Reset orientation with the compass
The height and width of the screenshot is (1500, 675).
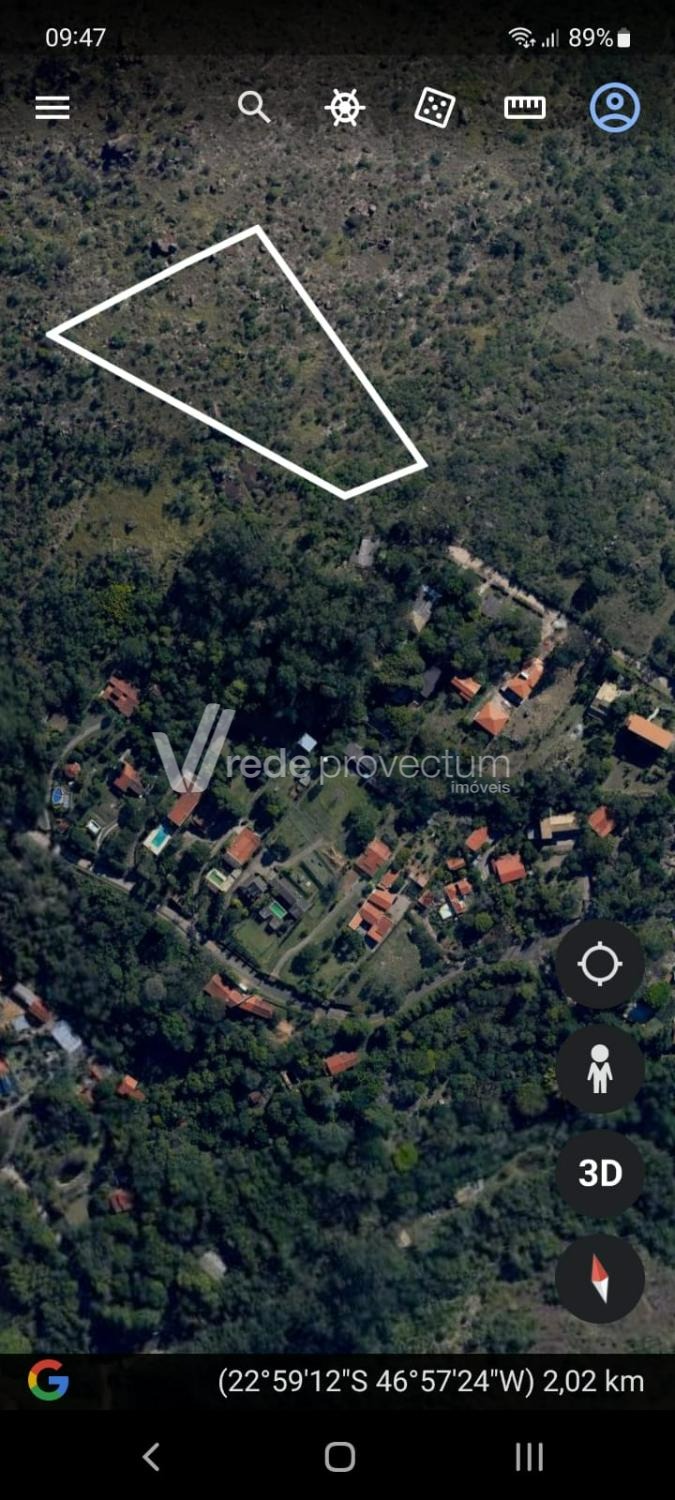point(600,1278)
